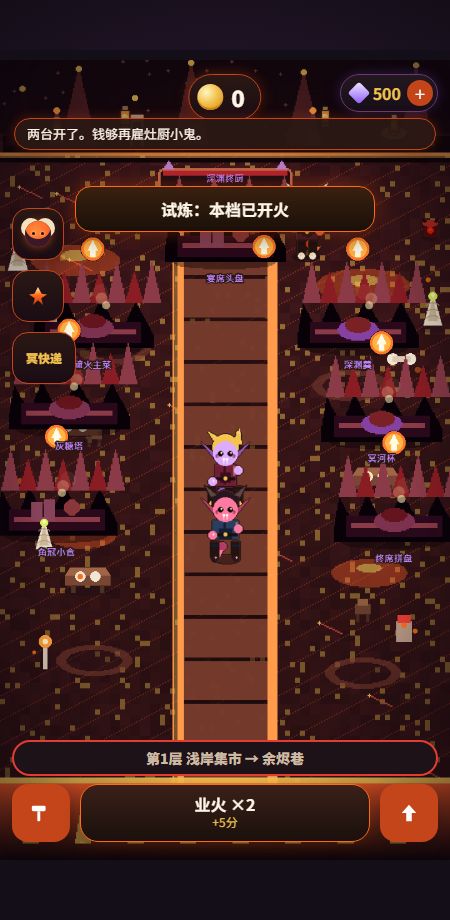
Task: Tap the up-arrow upgrade button at bottom
Action: click(409, 813)
